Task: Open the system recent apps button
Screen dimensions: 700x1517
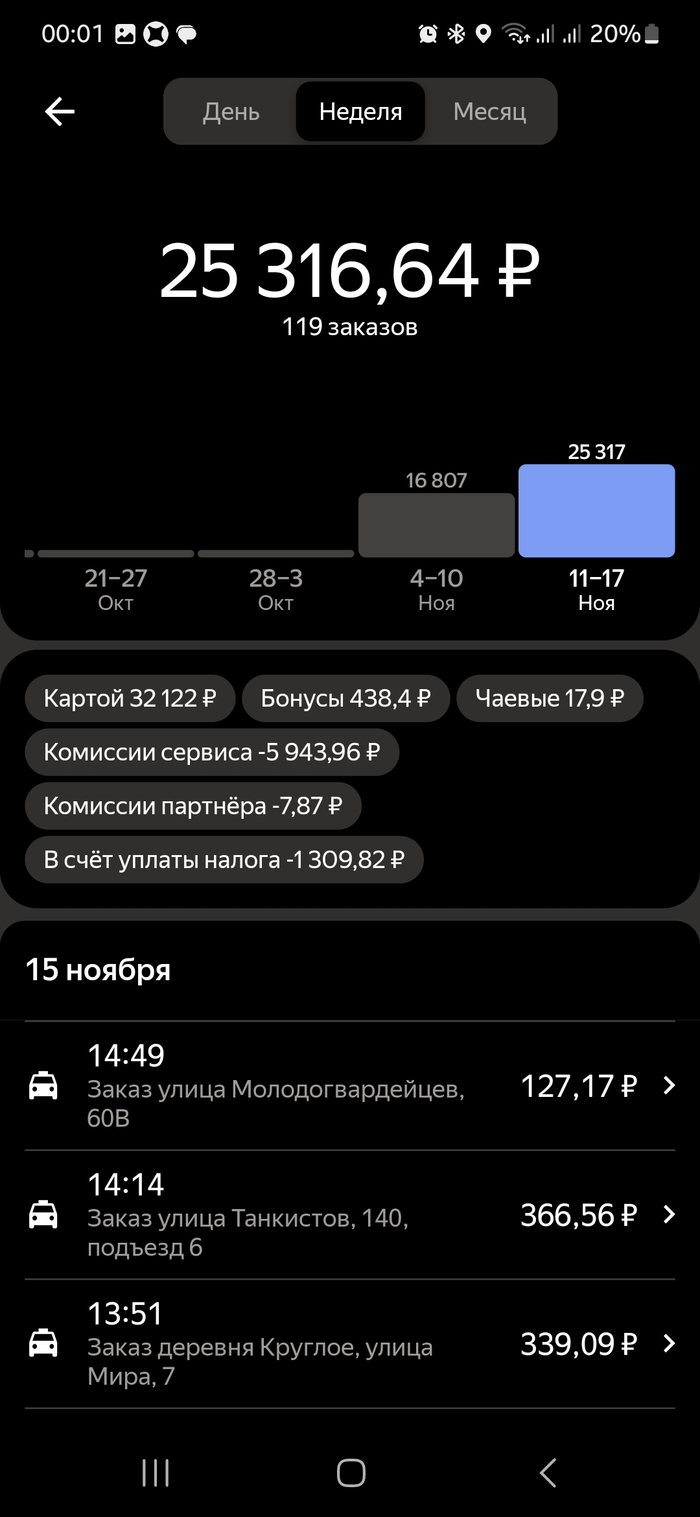Action: coord(155,1472)
